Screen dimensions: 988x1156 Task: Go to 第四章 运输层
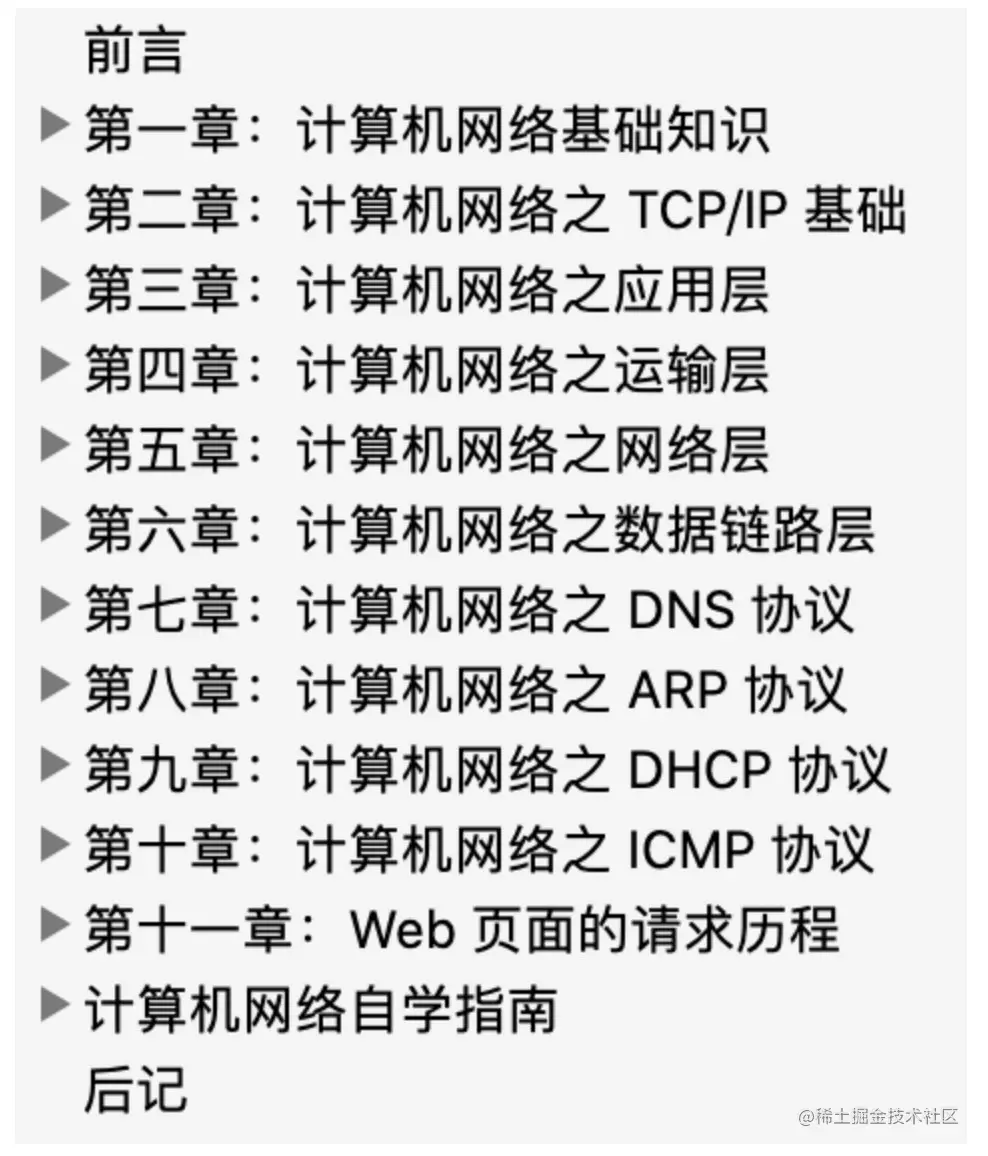click(426, 370)
